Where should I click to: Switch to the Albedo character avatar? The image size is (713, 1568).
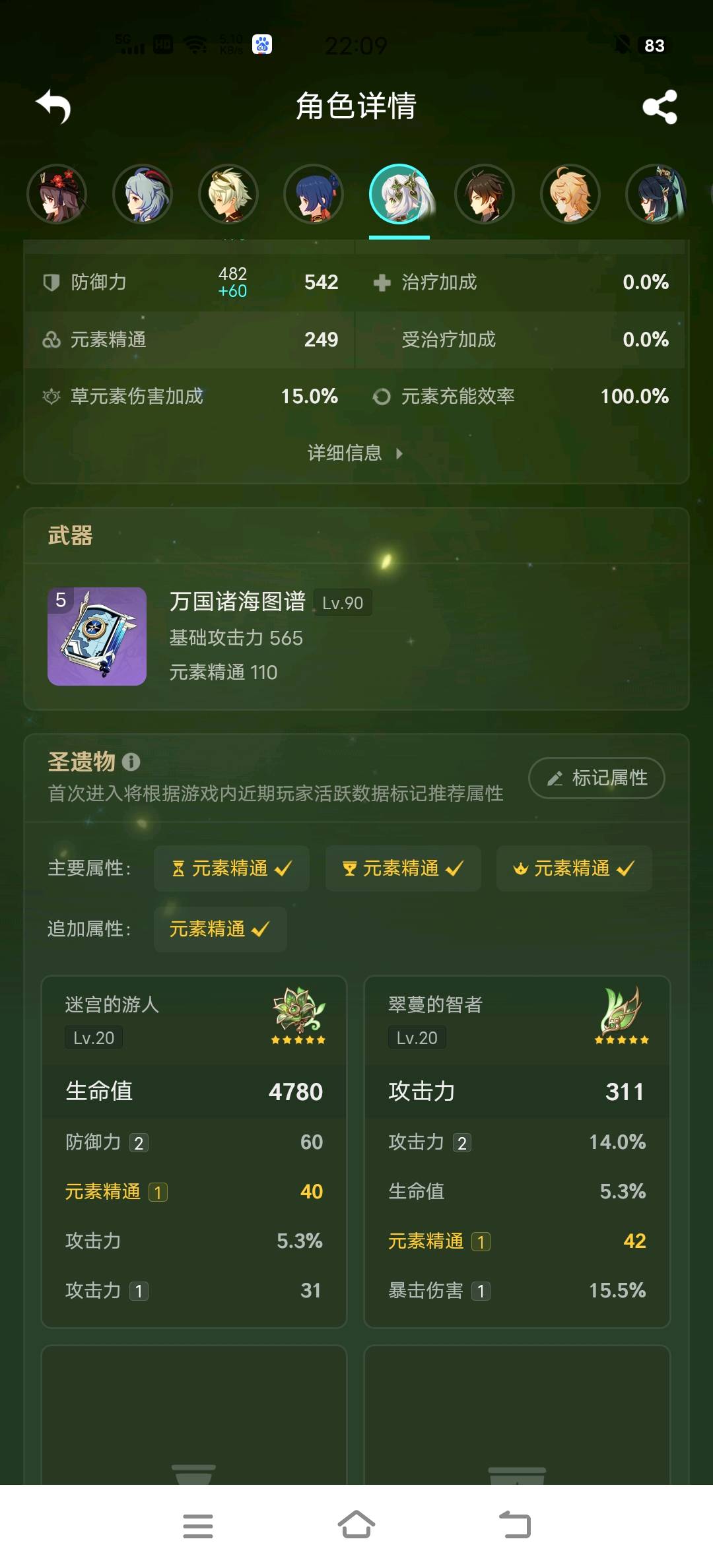click(x=228, y=194)
